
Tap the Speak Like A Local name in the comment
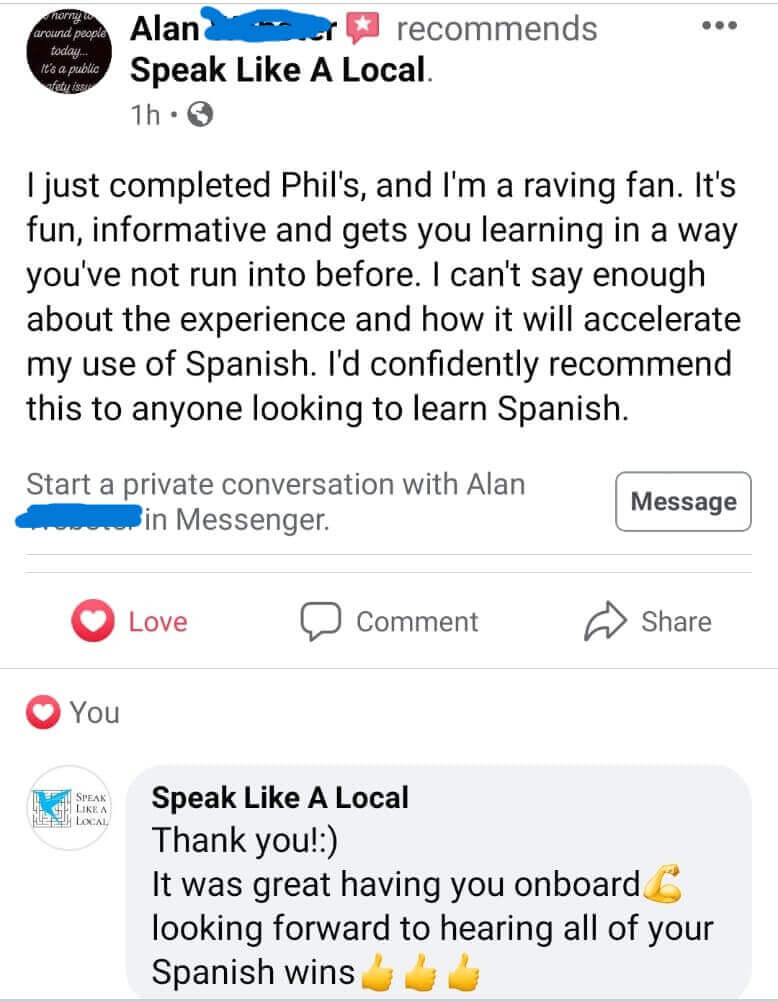[x=280, y=797]
